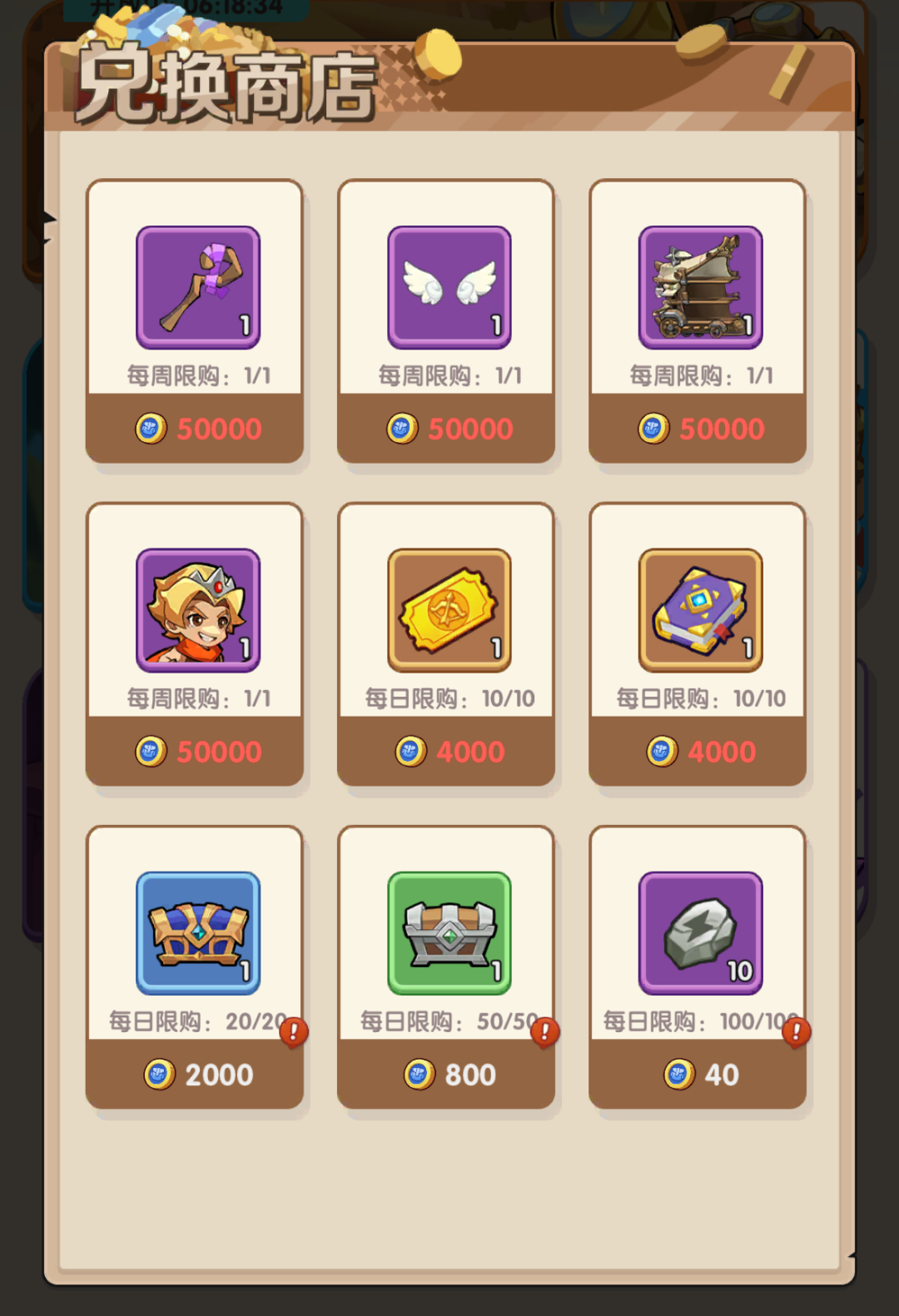Open the golden ticket item card
The image size is (899, 1316).
pyautogui.click(x=449, y=610)
